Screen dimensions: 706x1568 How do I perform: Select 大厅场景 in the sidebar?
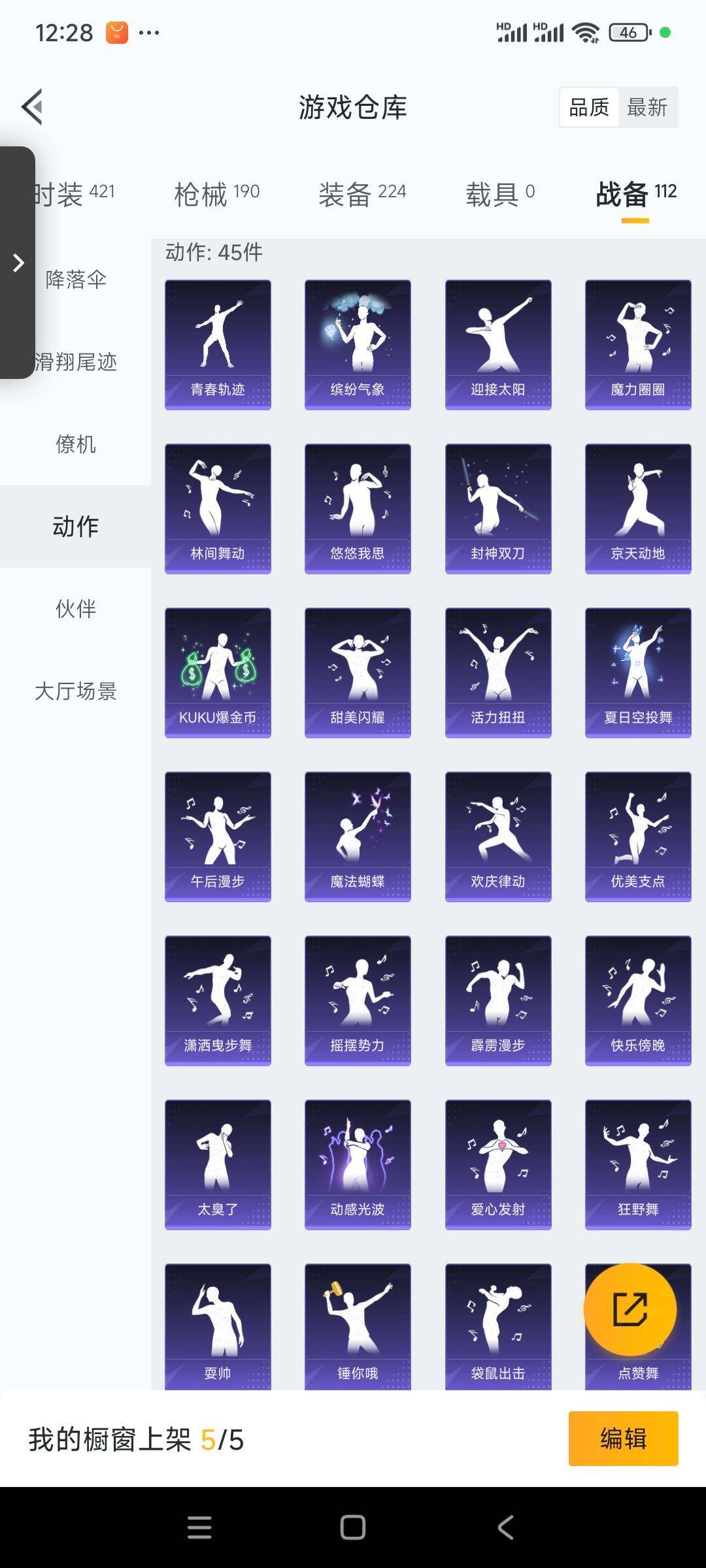76,691
